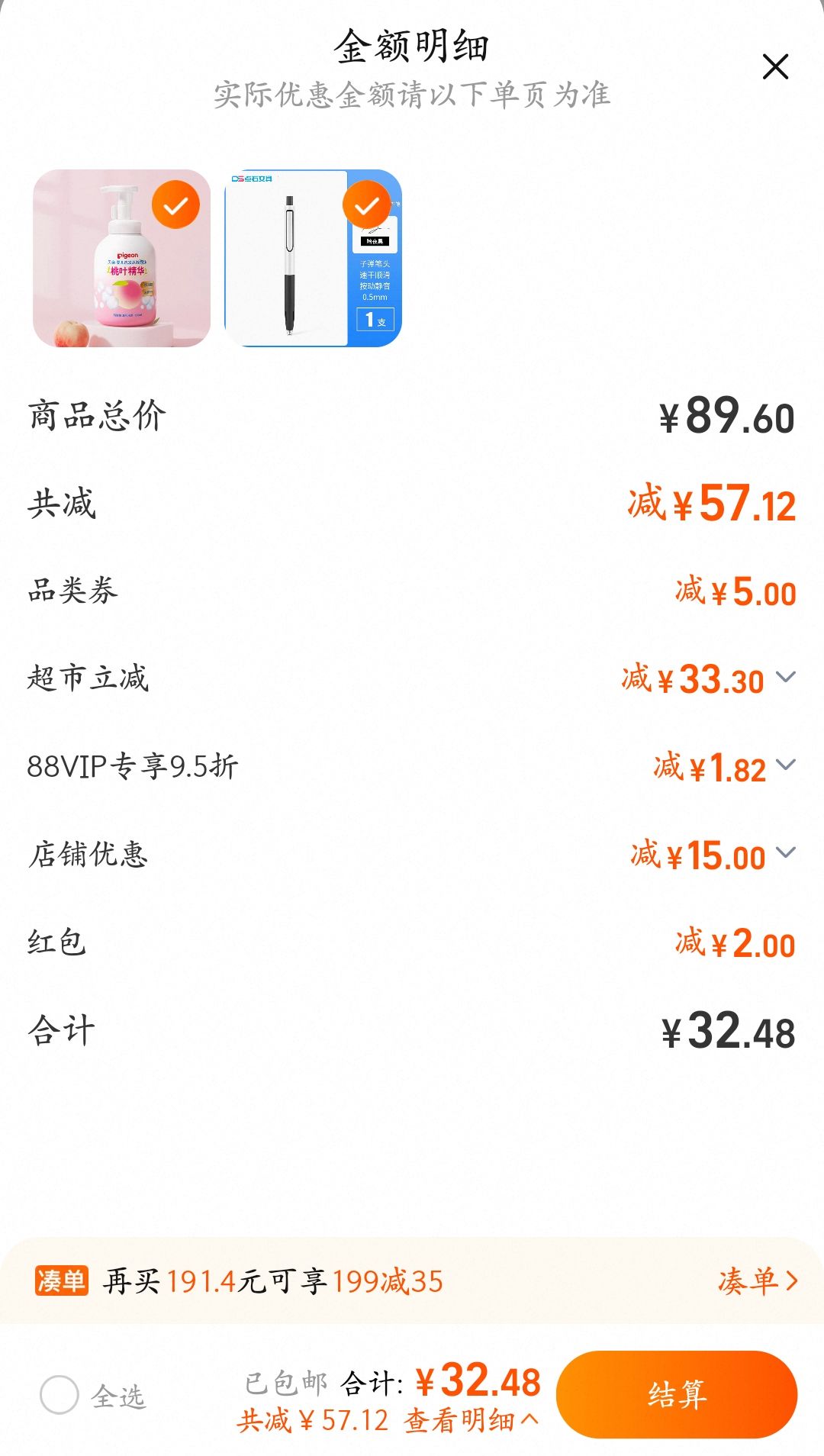Screen dimensions: 824x1456
Task: Expand 88VIP专享9.5折 discount details
Action: (785, 765)
